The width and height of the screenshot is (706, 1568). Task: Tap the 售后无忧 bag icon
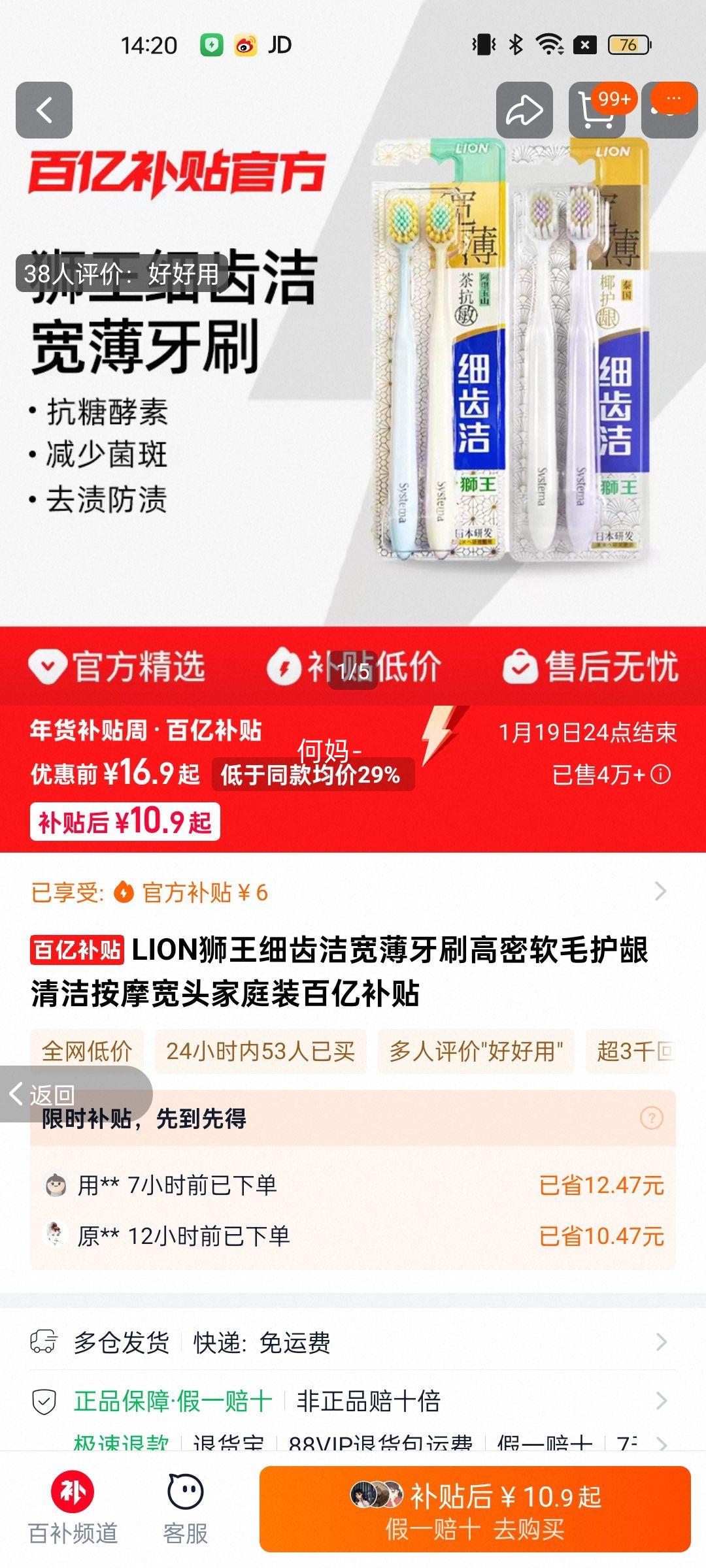point(520,664)
